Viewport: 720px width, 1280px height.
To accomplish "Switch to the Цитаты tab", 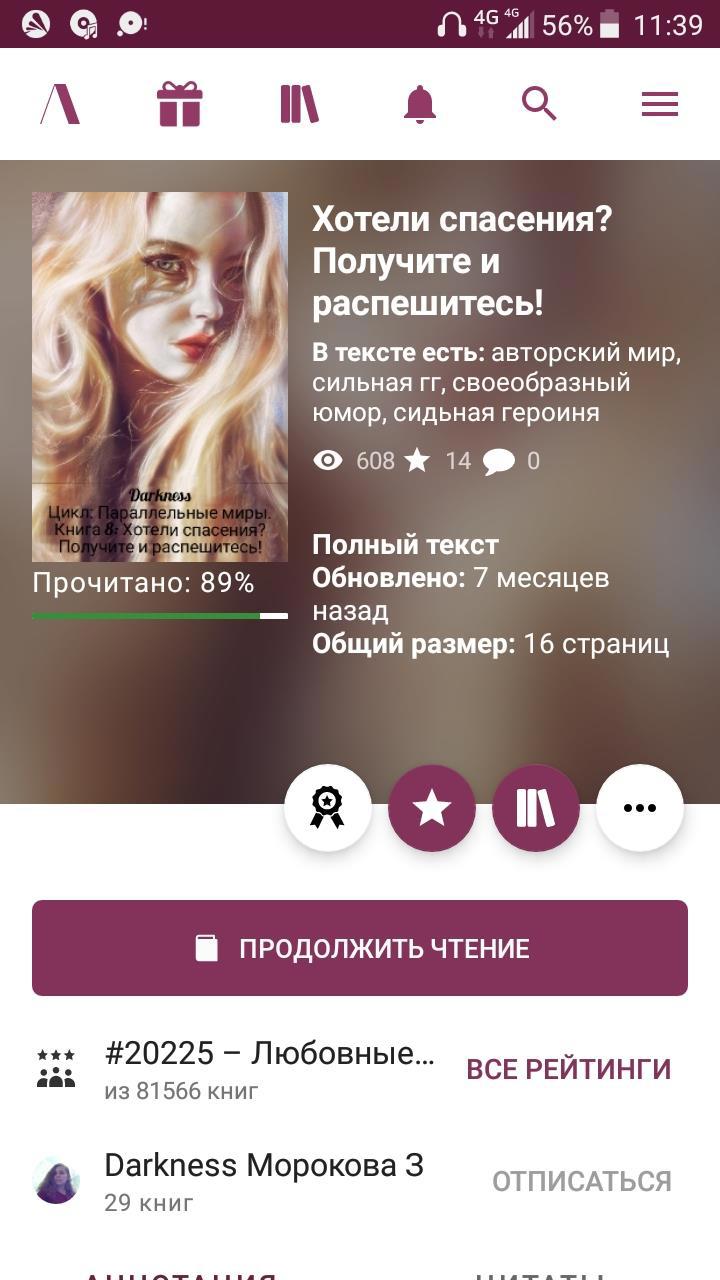I will (540, 1270).
